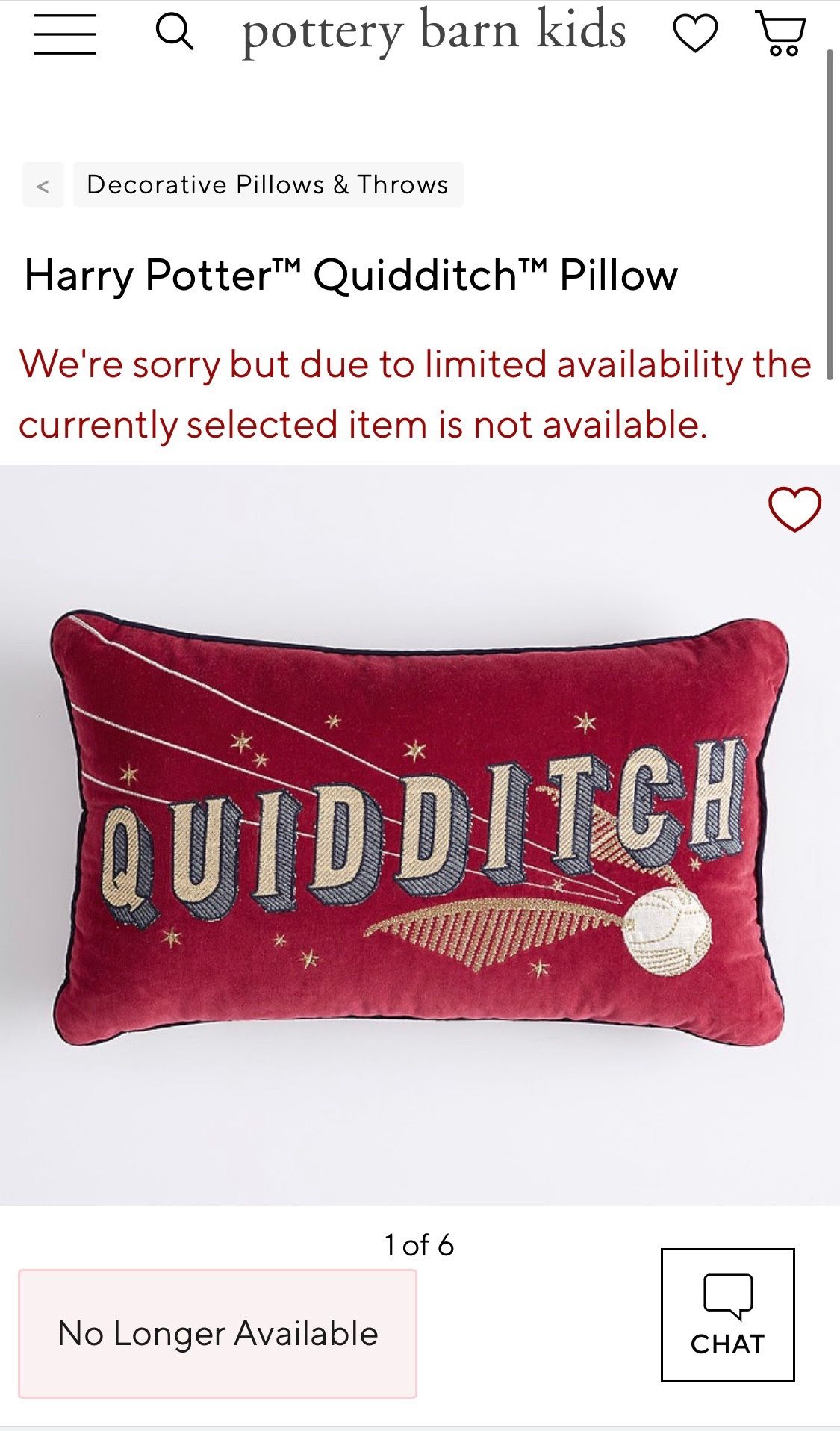The width and height of the screenshot is (840, 1431).
Task: Open search via magnifier icon
Action: click(175, 32)
